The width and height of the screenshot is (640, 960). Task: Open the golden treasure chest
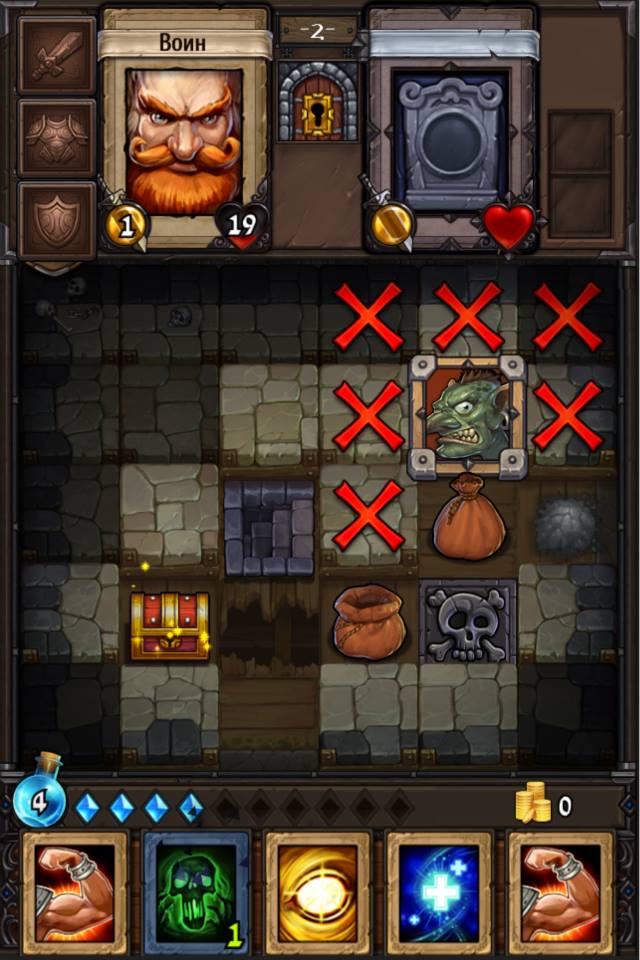coord(169,625)
